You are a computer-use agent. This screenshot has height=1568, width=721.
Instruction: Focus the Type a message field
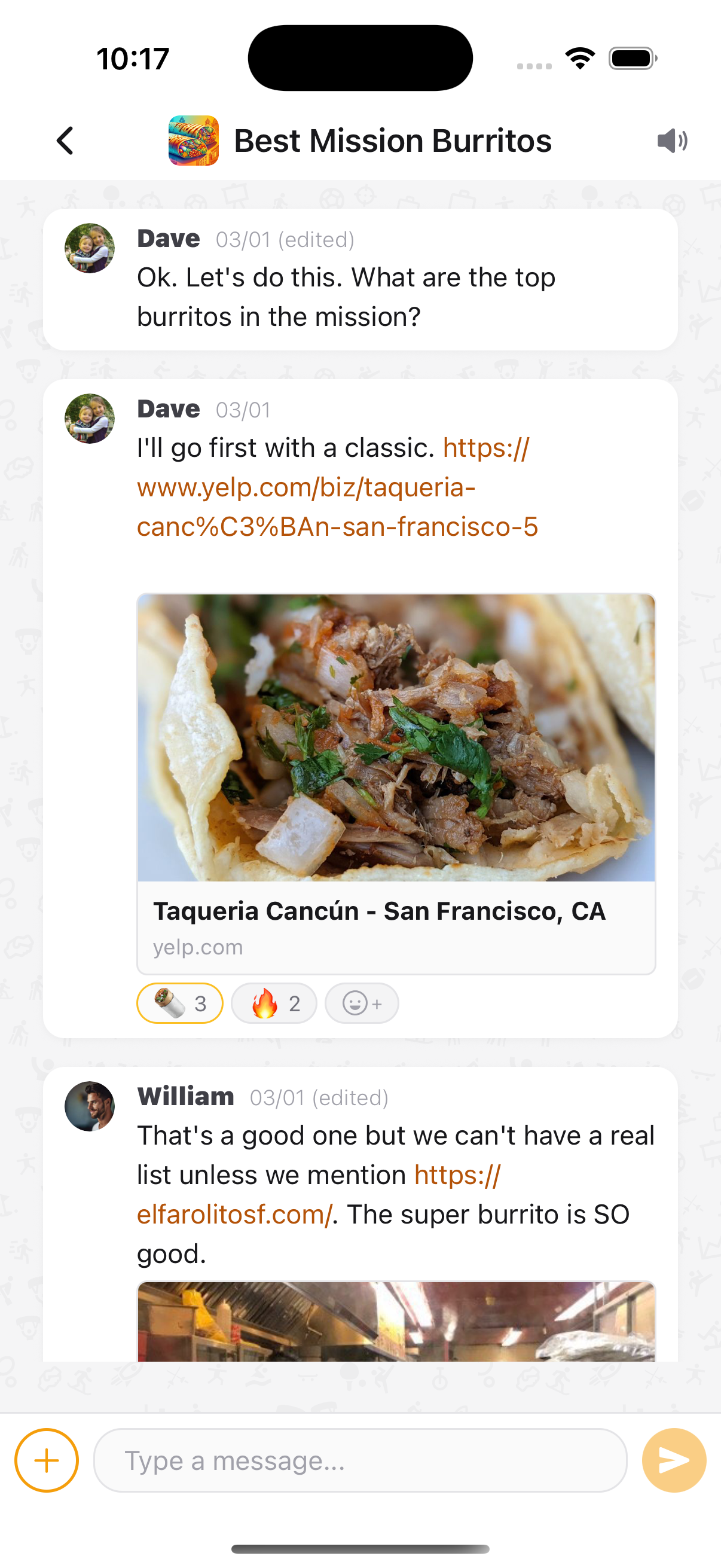coord(360,1460)
